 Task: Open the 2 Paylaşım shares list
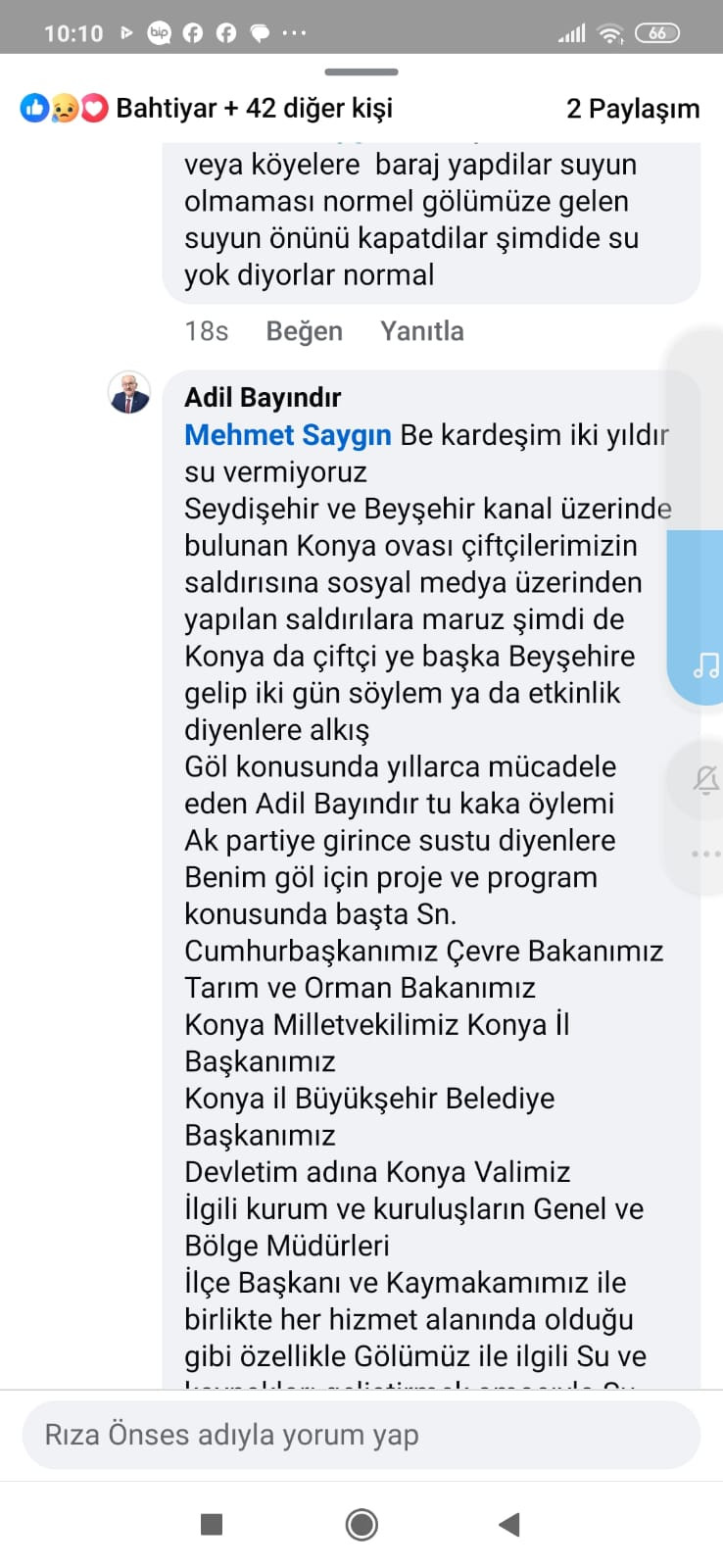coord(632,108)
